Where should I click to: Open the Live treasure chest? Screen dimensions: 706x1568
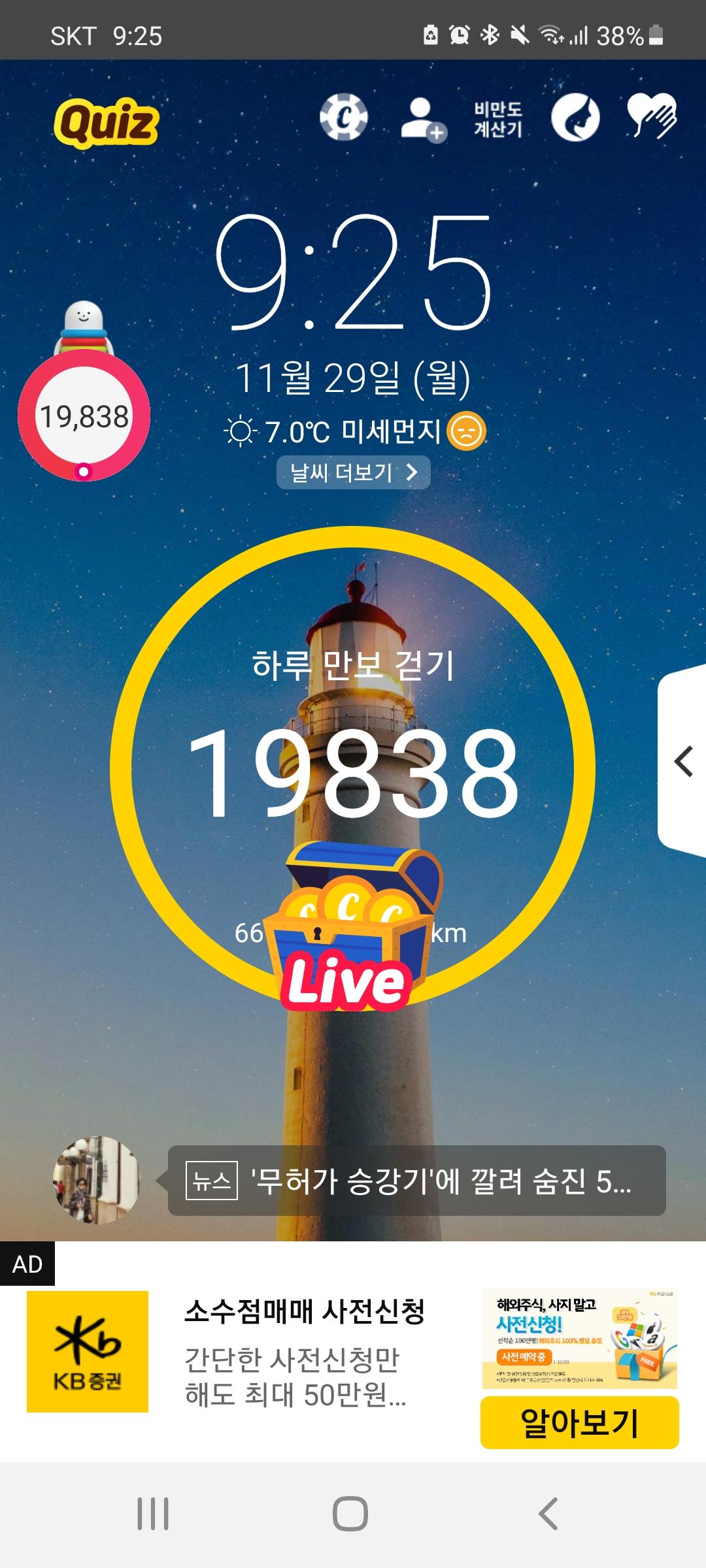pyautogui.click(x=352, y=928)
